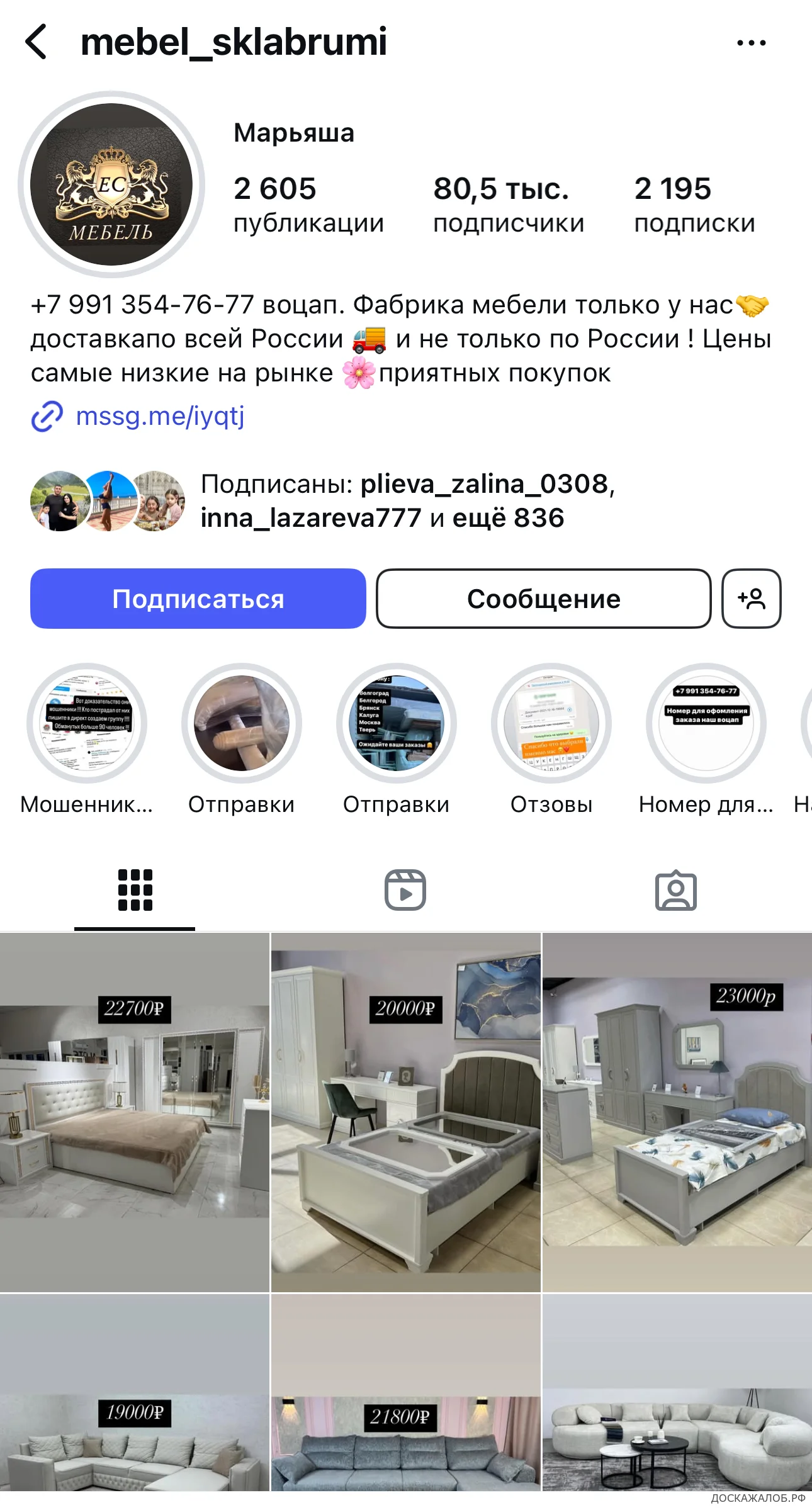
Task: Open the 21800₽ sofa post
Action: tap(406, 1392)
